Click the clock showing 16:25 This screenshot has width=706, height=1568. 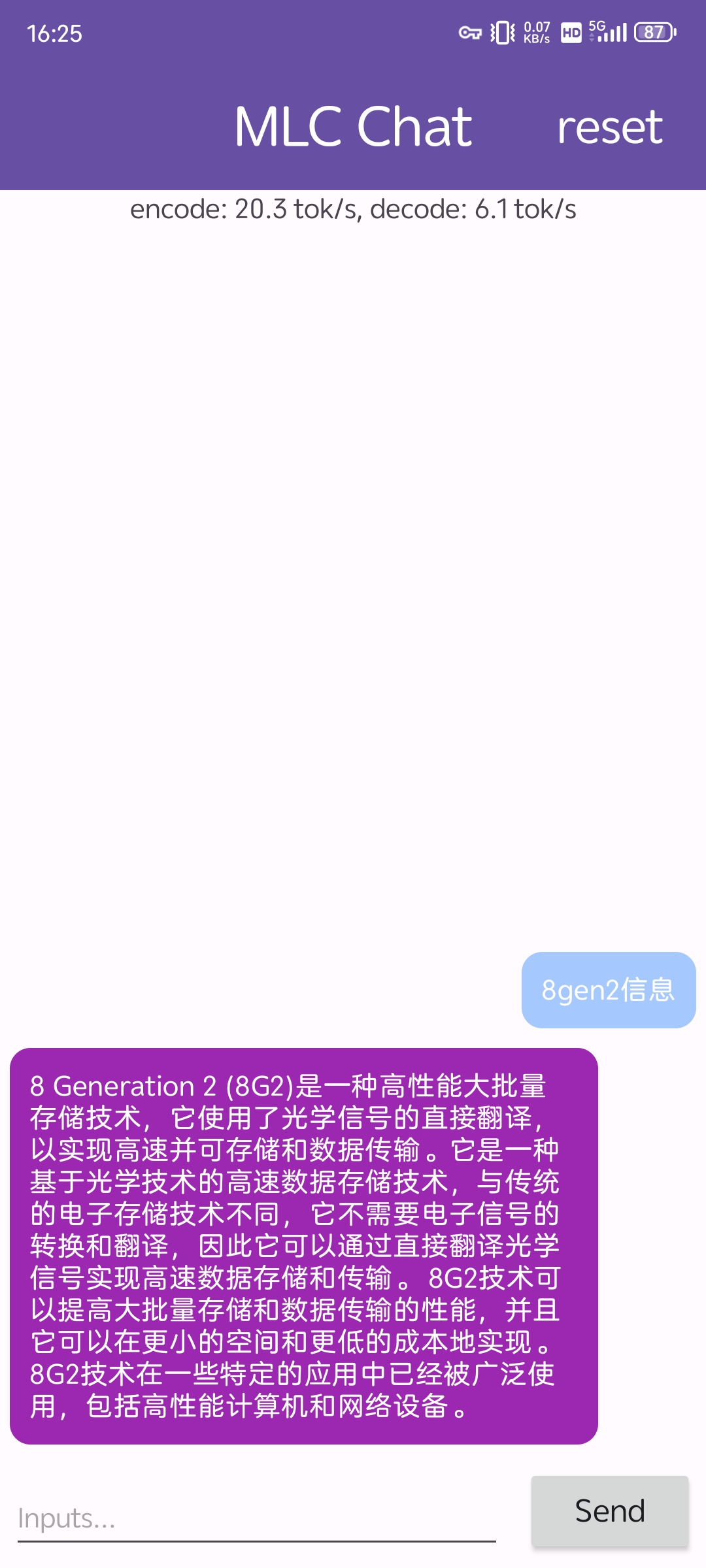(x=56, y=33)
